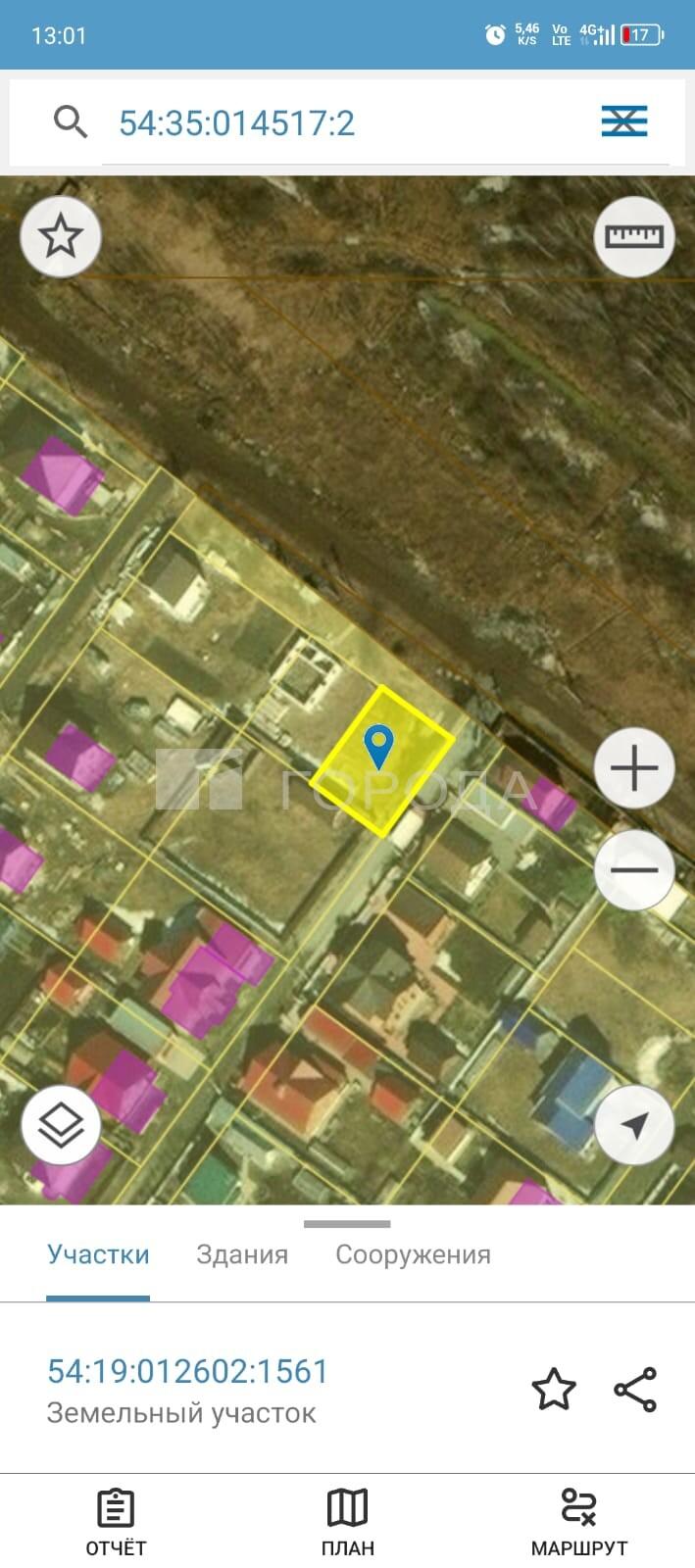Viewport: 695px width, 1568px height.
Task: Switch to the Сооружения tab
Action: tap(413, 1255)
